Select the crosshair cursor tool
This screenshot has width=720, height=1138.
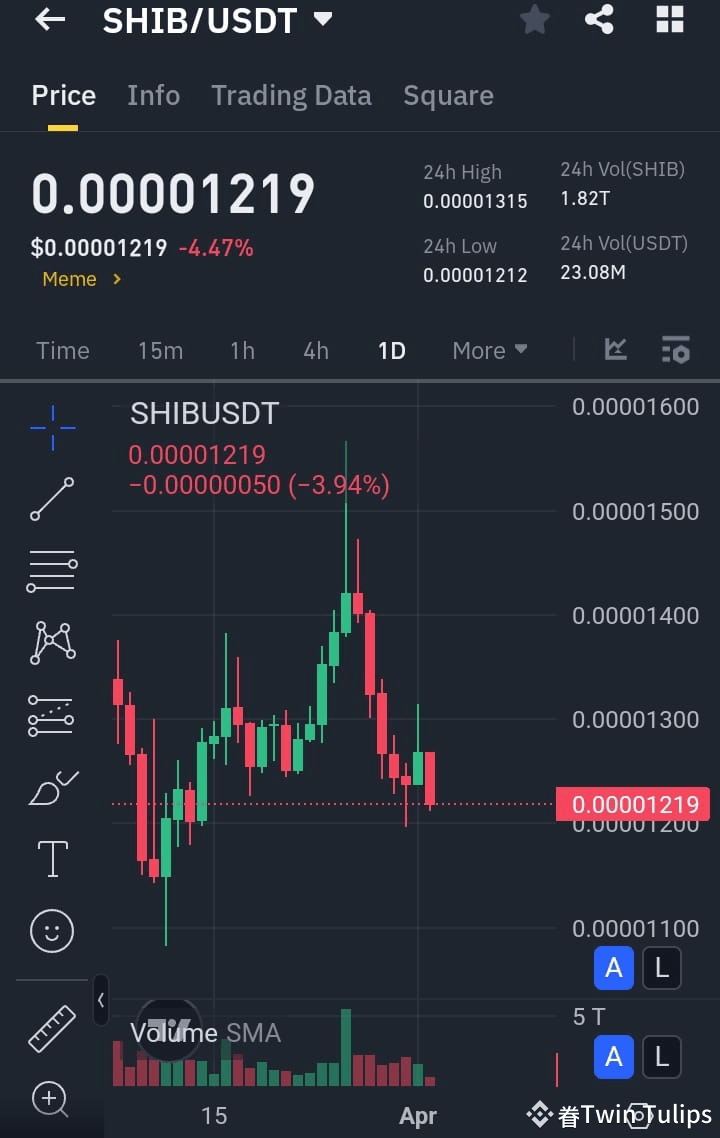pos(50,428)
